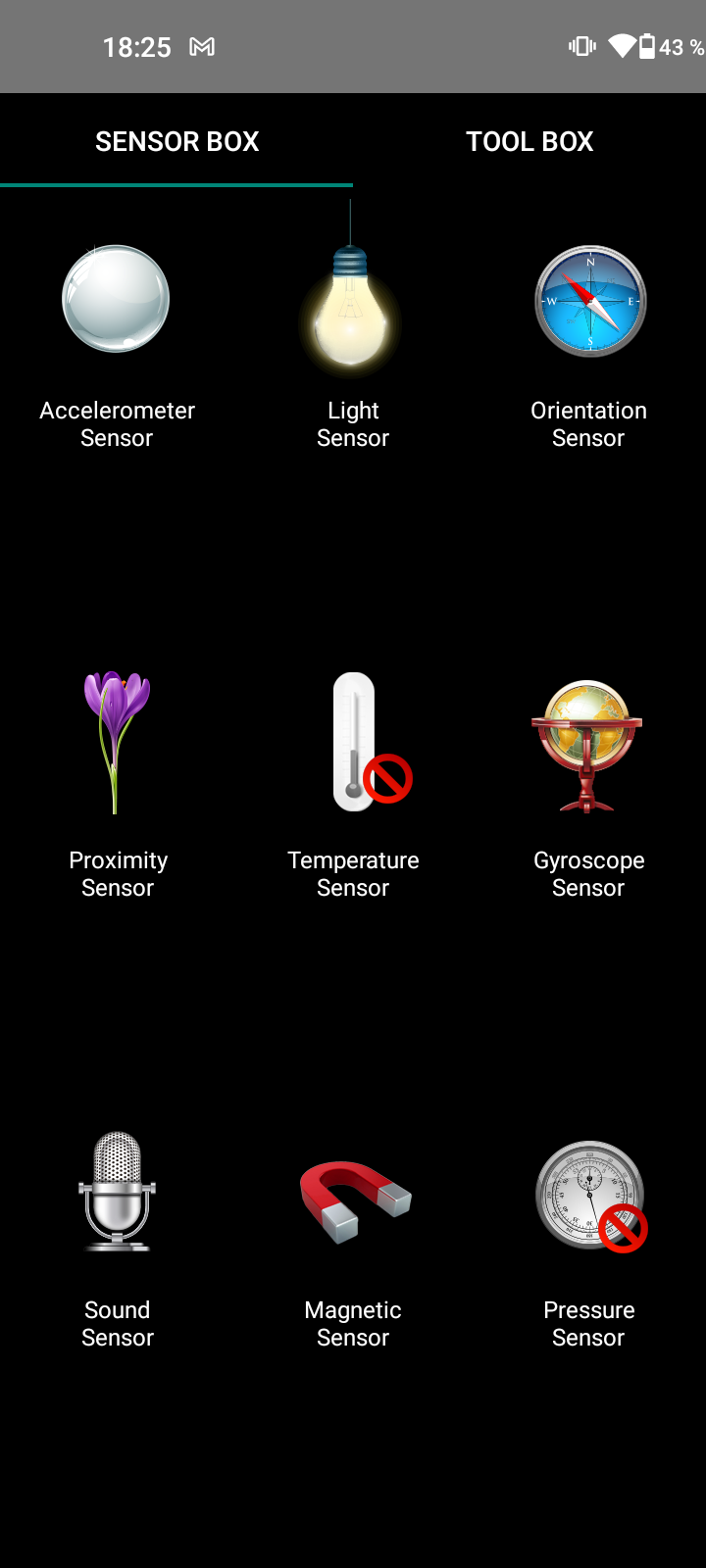Viewport: 706px width, 1568px height.
Task: Switch to the Tool Box tab
Action: (x=529, y=141)
